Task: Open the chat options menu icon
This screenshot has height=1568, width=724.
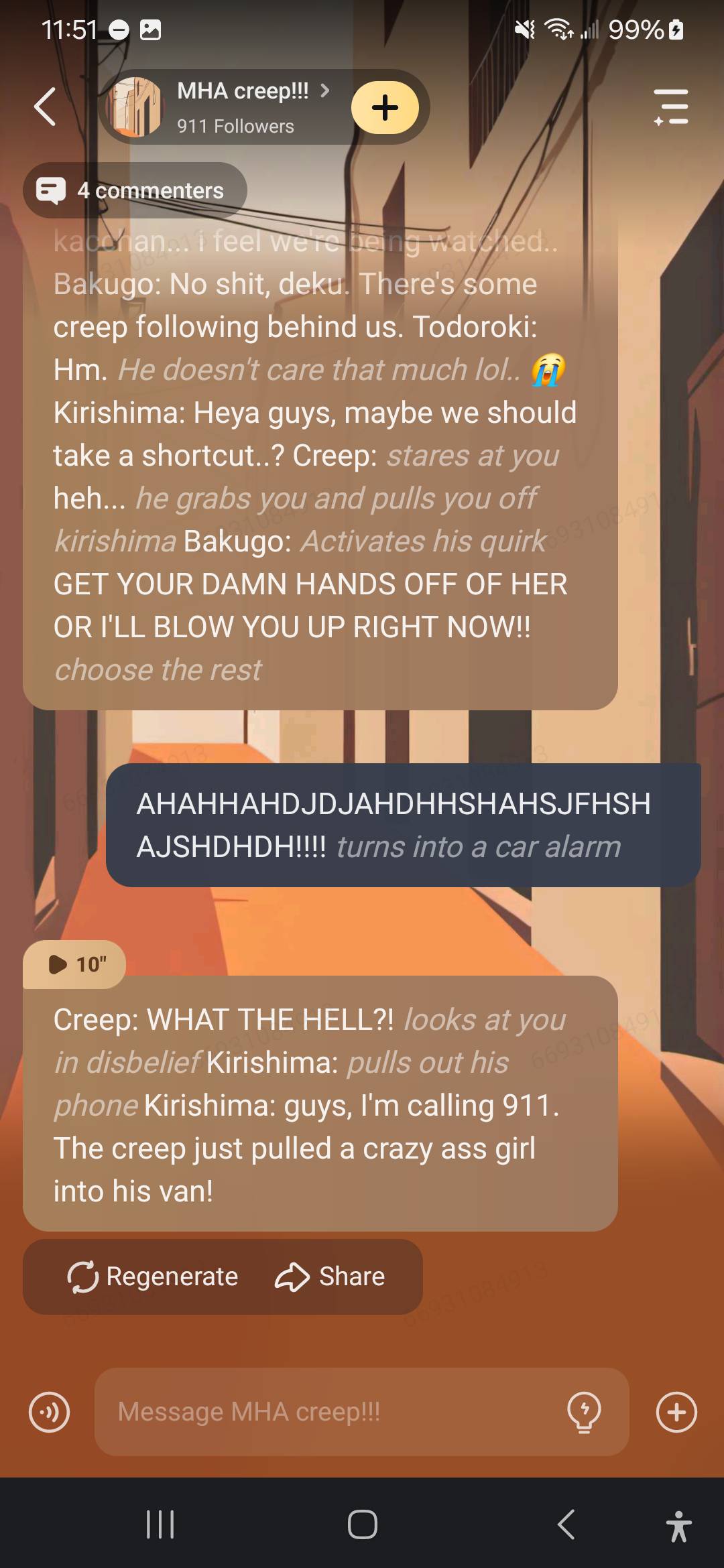Action: click(x=672, y=107)
